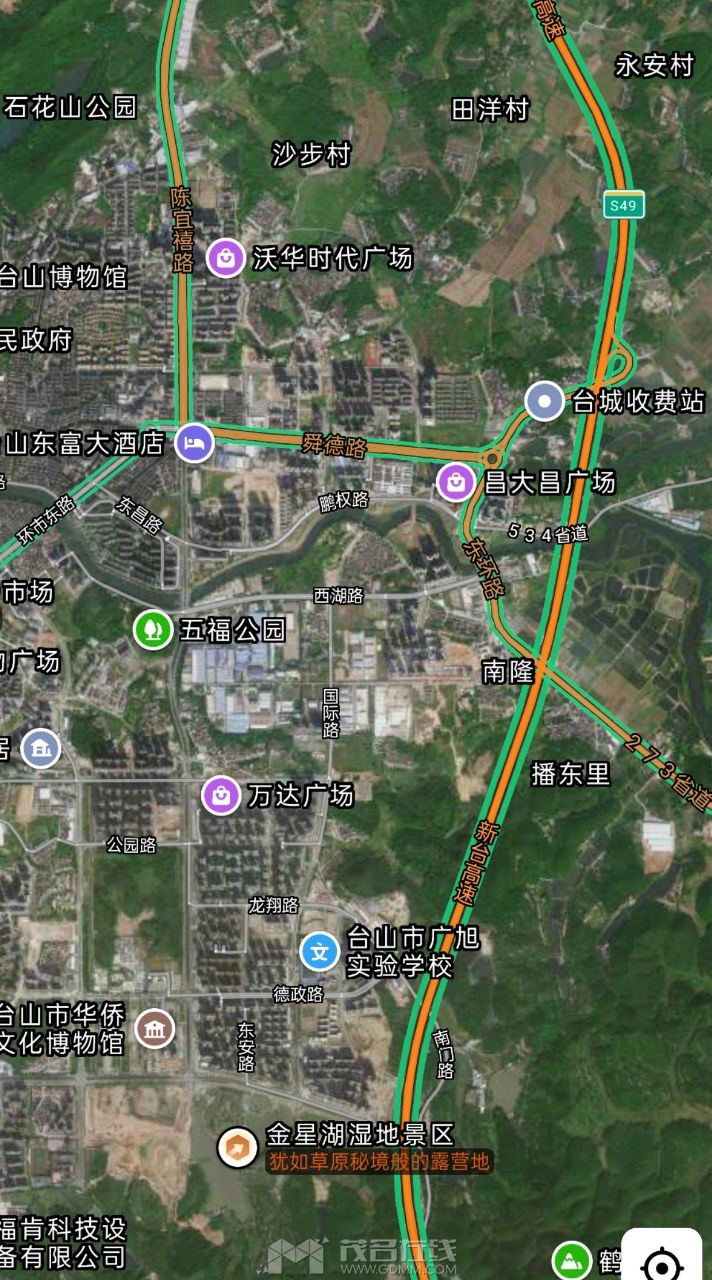The width and height of the screenshot is (712, 1280).
Task: Select the 五福公园 park marker
Action: point(153,629)
